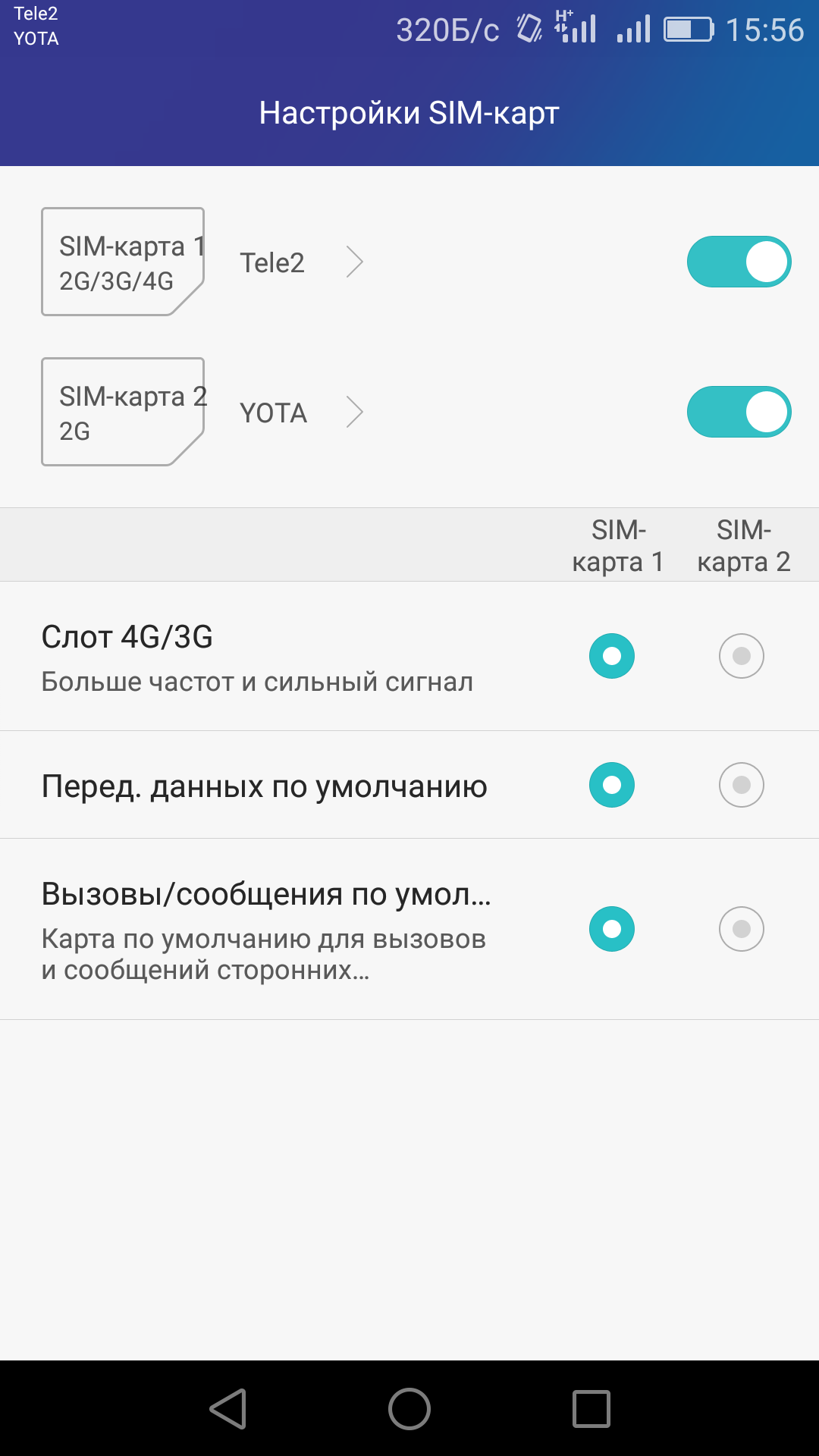This screenshot has width=819, height=1456.
Task: Go back with the system back button
Action: click(x=228, y=1409)
